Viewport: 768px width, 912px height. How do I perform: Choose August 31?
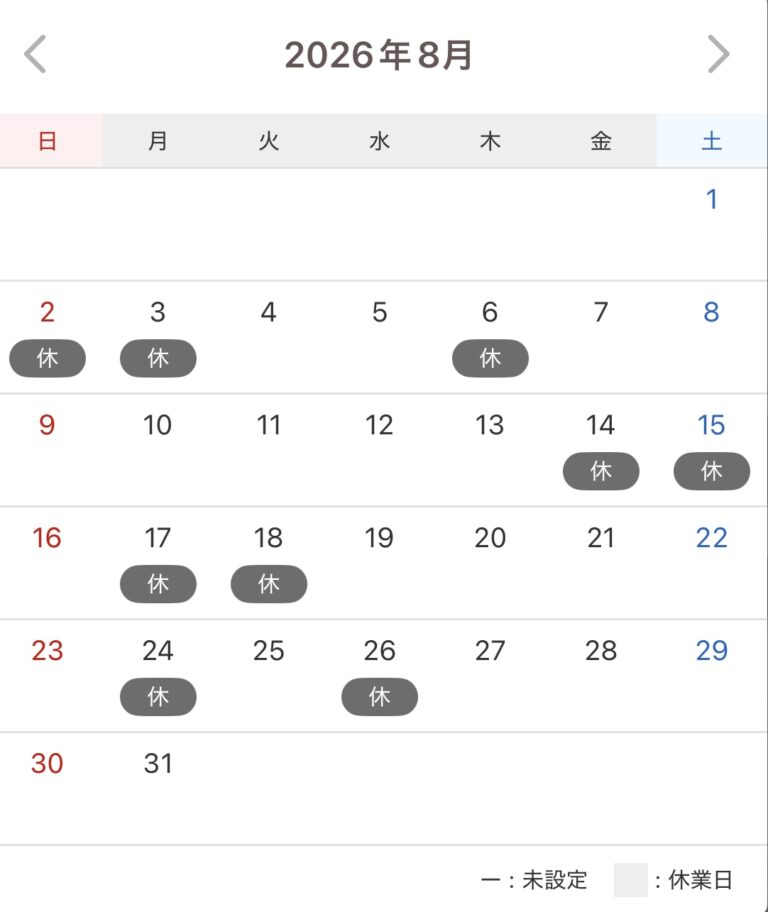coord(158,788)
